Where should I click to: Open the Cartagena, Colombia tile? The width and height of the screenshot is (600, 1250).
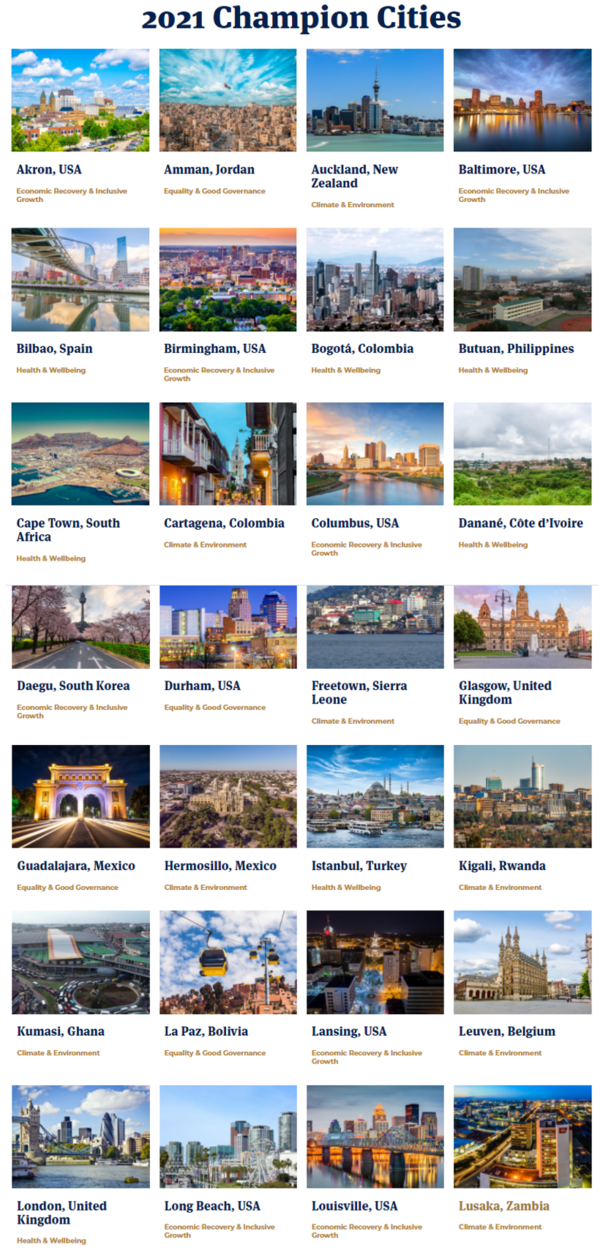pos(228,454)
